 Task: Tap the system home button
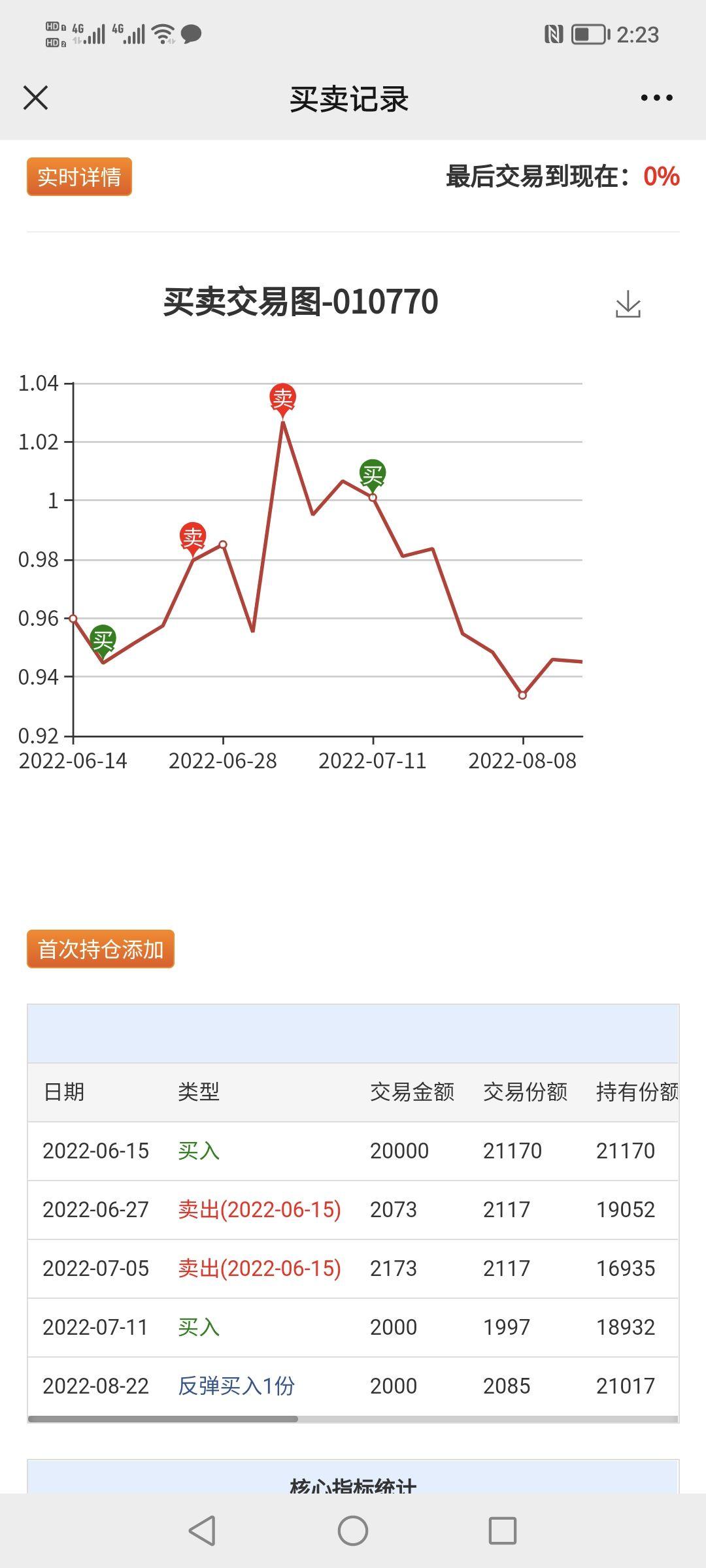353,1530
